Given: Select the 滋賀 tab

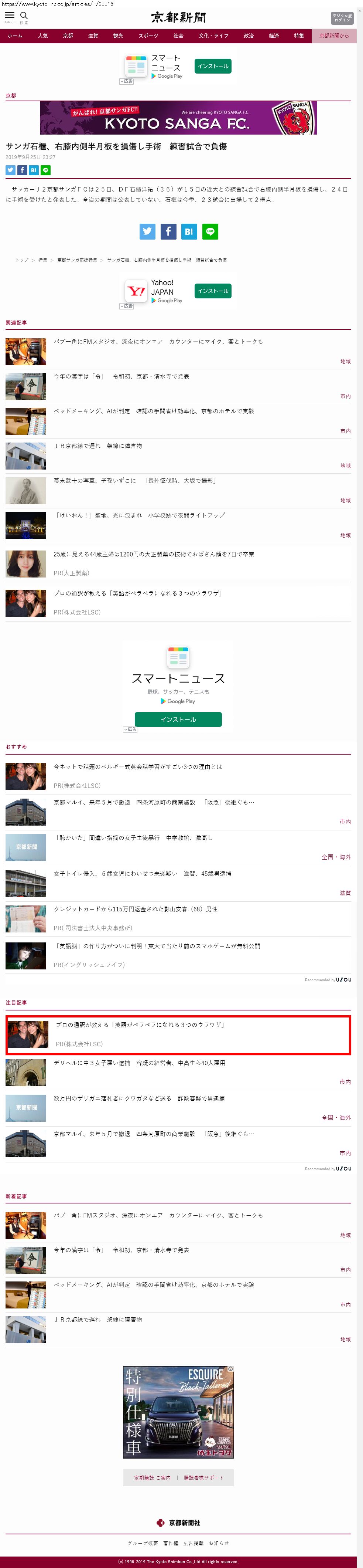Looking at the screenshot, I should pos(92,36).
